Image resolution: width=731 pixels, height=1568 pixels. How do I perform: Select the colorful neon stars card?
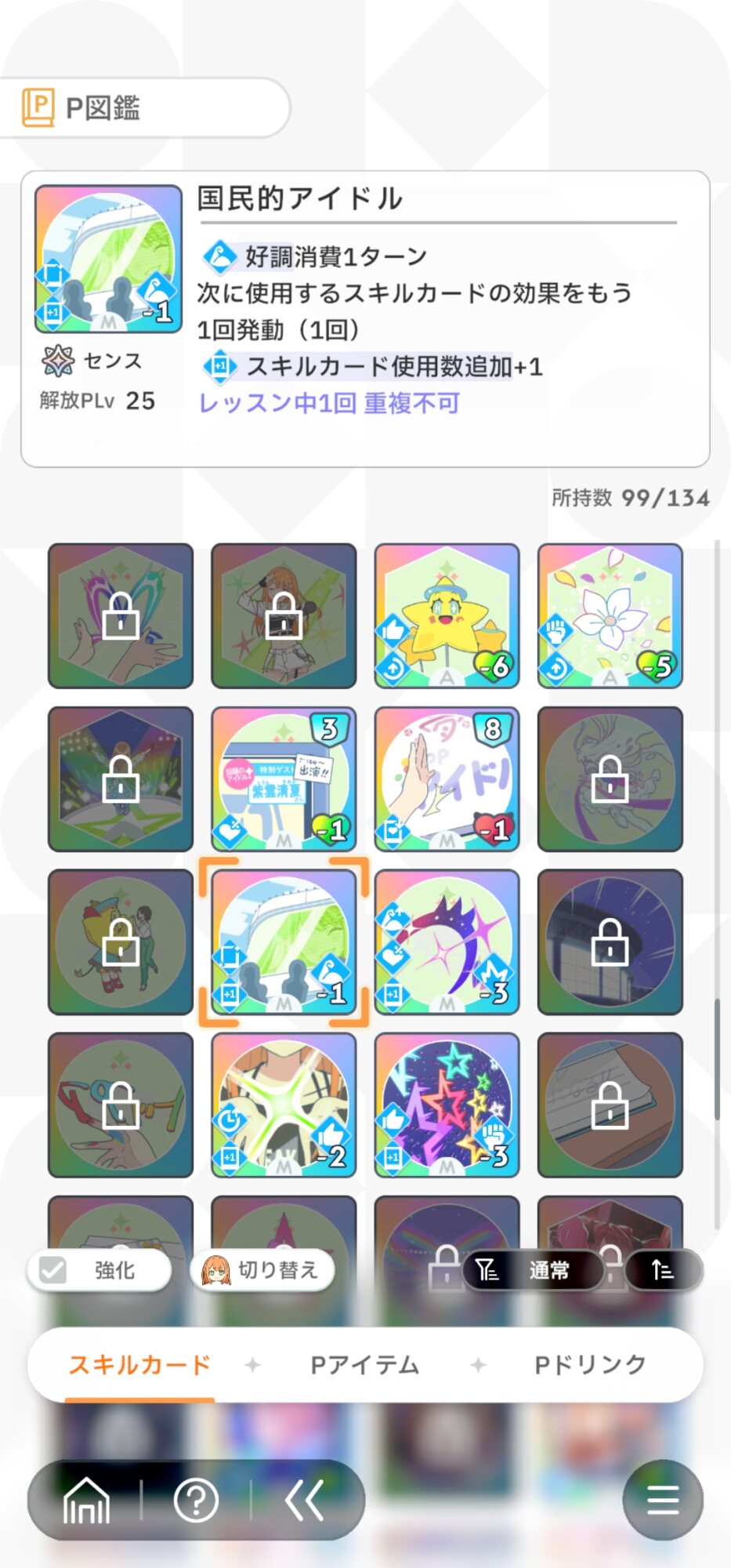coord(447,1105)
